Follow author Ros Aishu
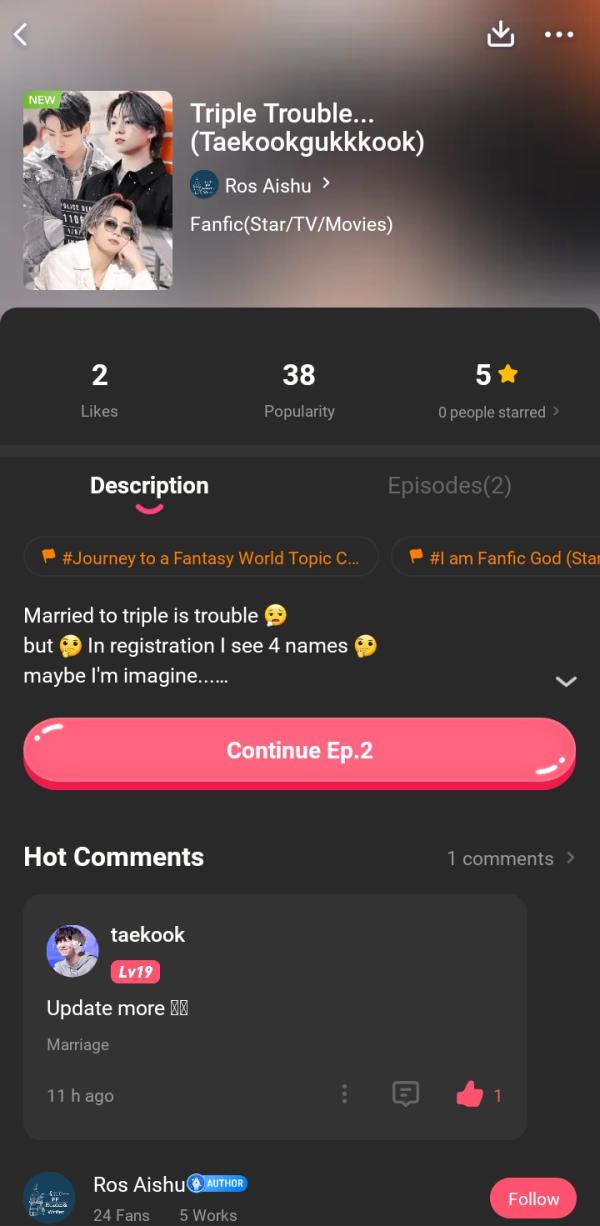The image size is (600, 1226). tap(533, 1198)
